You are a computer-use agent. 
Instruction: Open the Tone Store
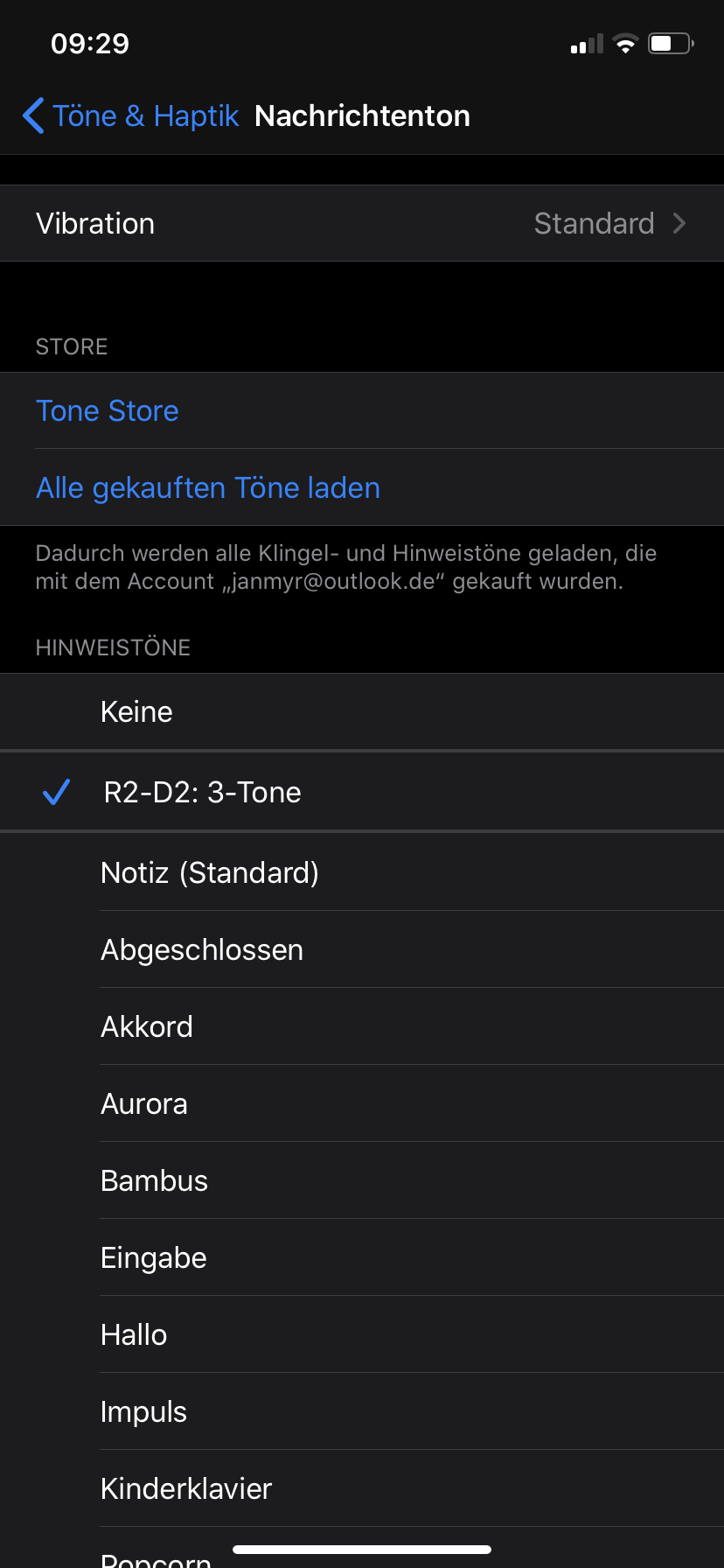point(108,410)
